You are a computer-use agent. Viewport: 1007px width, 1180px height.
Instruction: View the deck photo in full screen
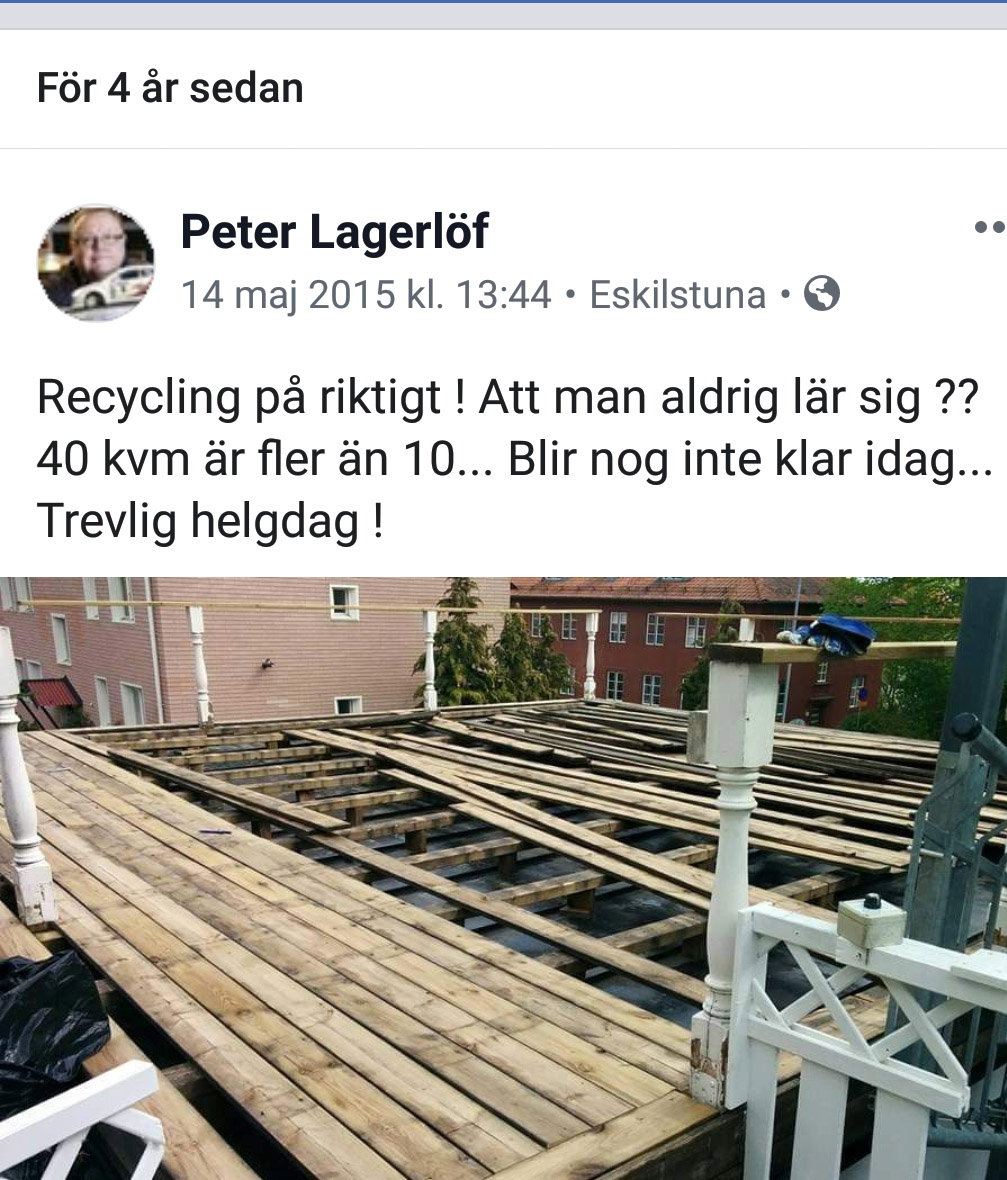click(x=503, y=878)
